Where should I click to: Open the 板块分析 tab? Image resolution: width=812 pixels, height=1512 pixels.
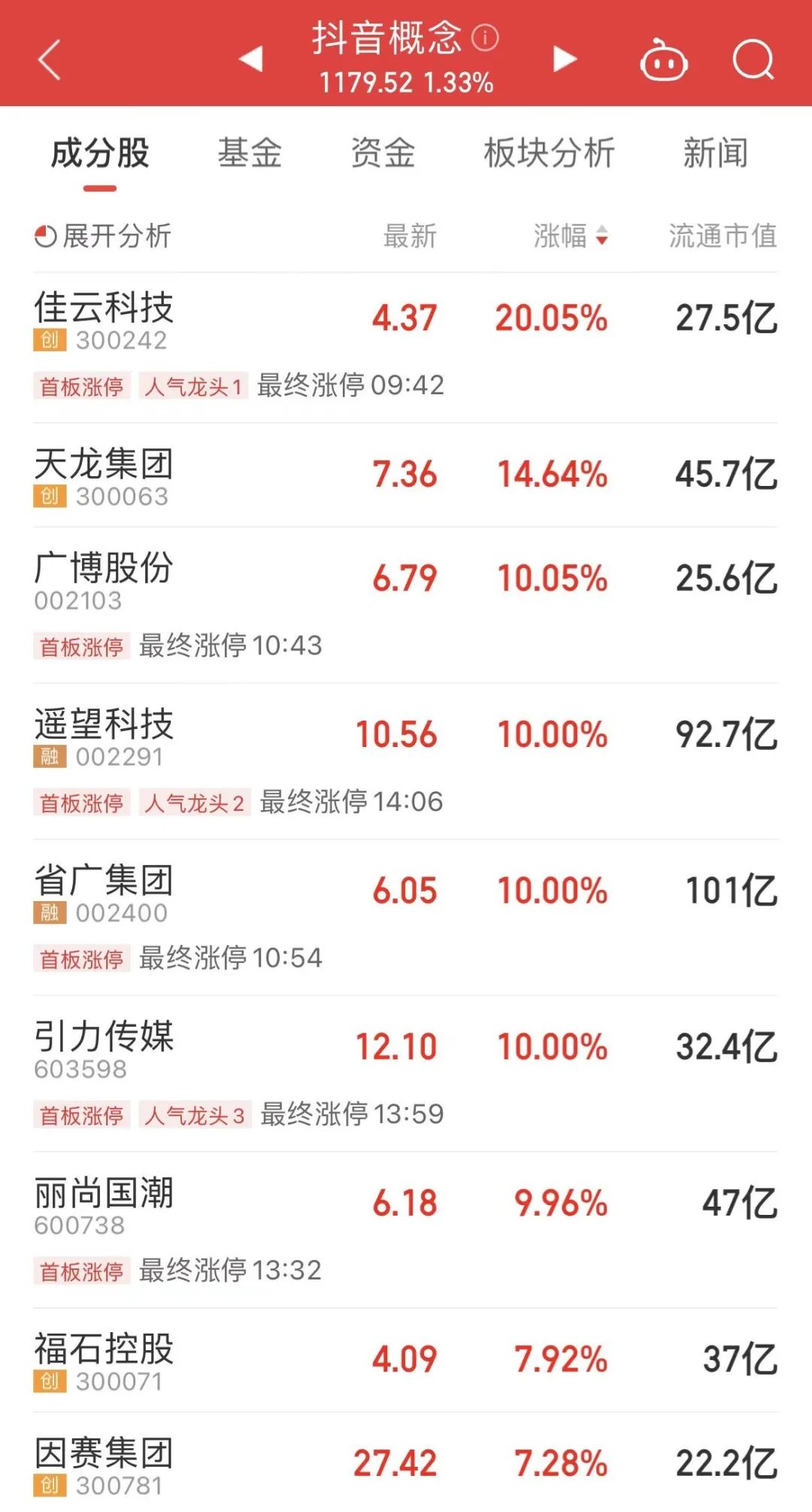pos(549,153)
